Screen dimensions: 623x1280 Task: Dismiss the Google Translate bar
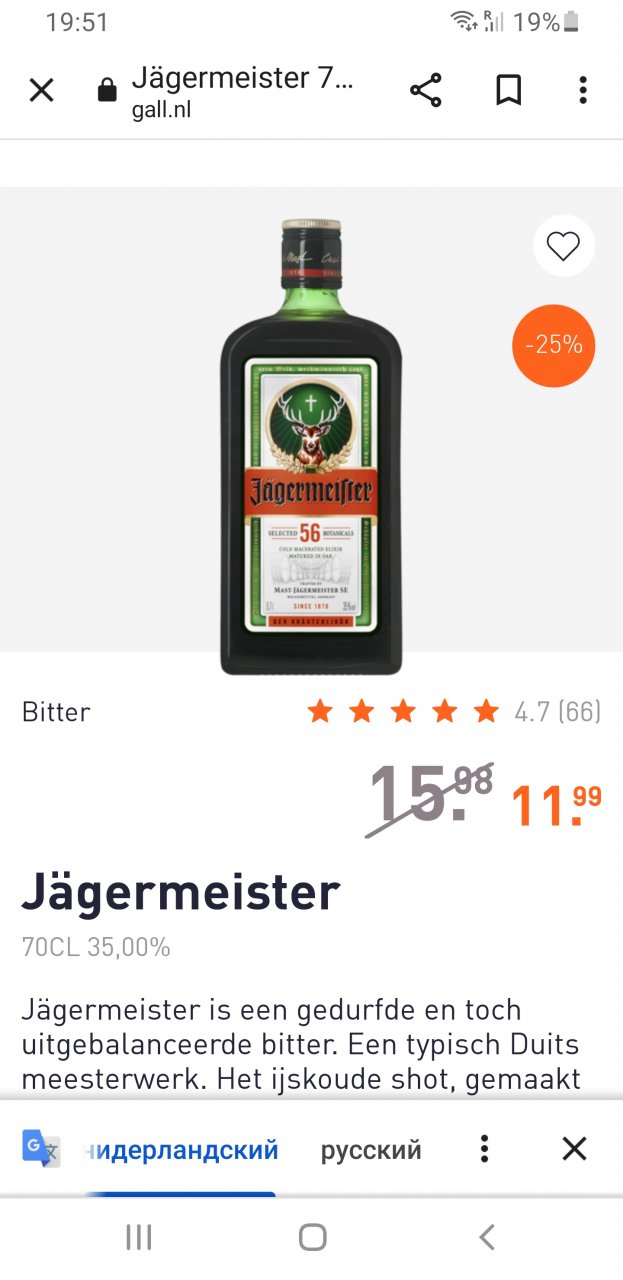574,1149
